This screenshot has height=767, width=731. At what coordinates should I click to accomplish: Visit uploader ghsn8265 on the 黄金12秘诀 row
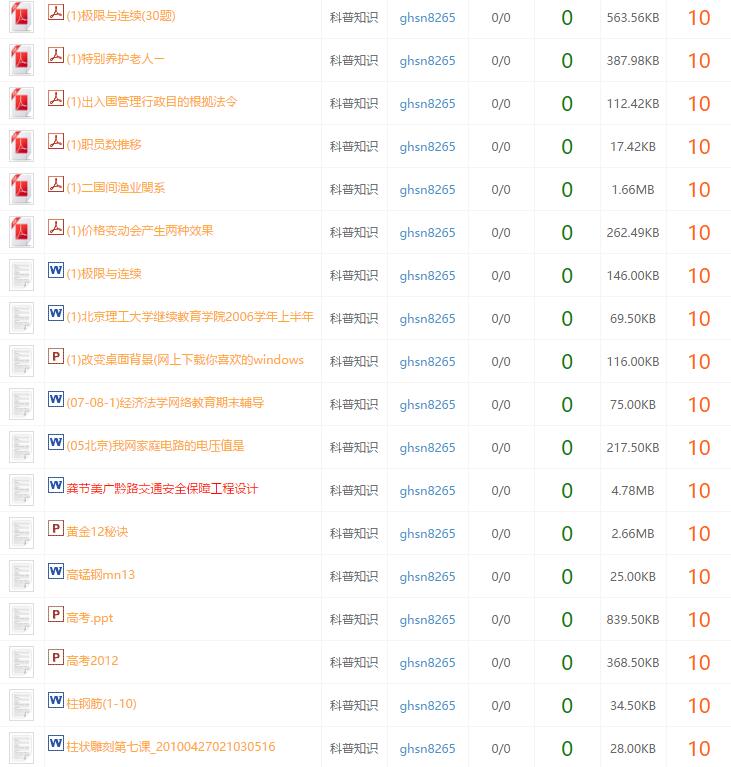pos(427,533)
